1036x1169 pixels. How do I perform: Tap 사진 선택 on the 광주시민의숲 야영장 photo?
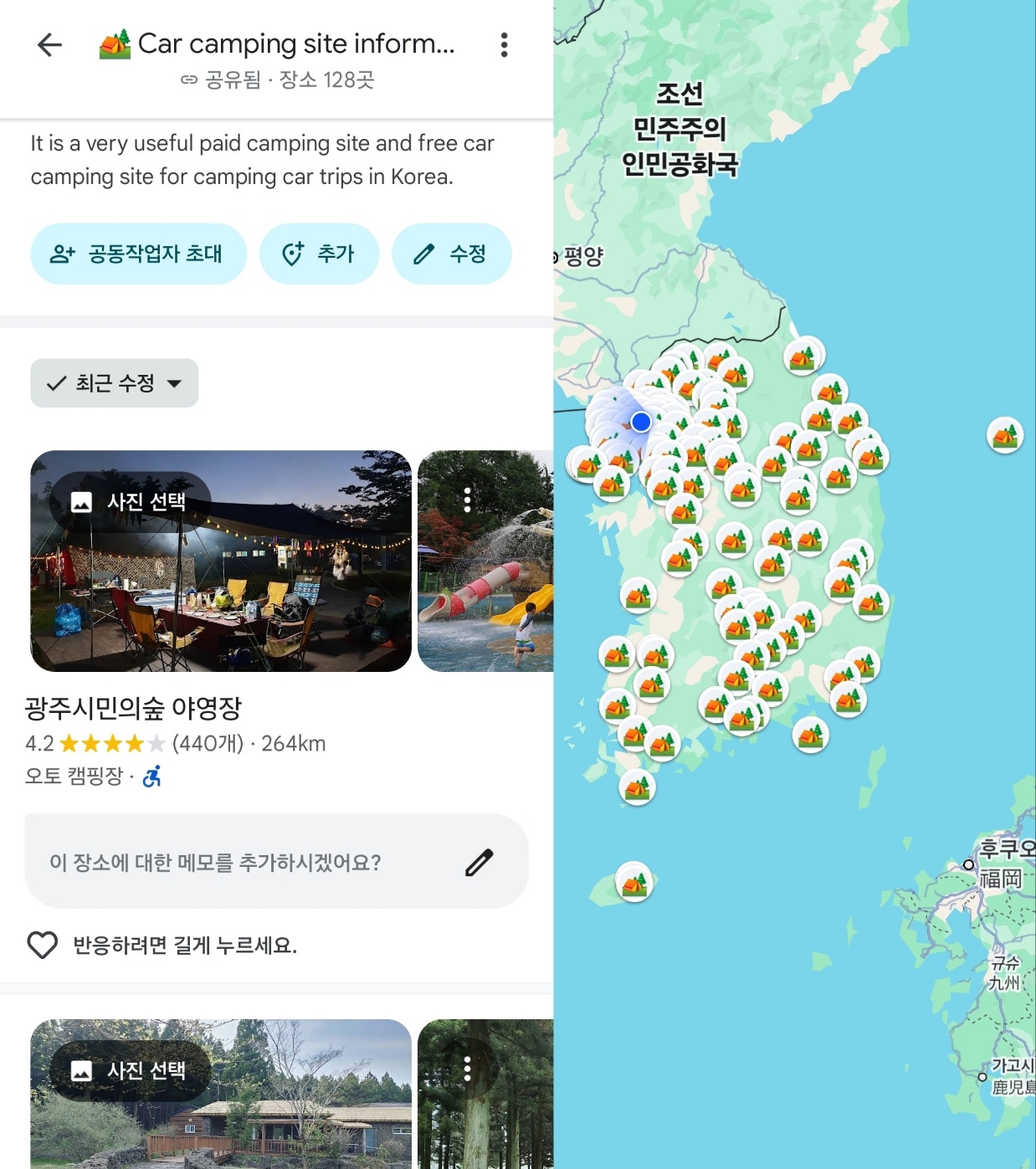pos(130,502)
